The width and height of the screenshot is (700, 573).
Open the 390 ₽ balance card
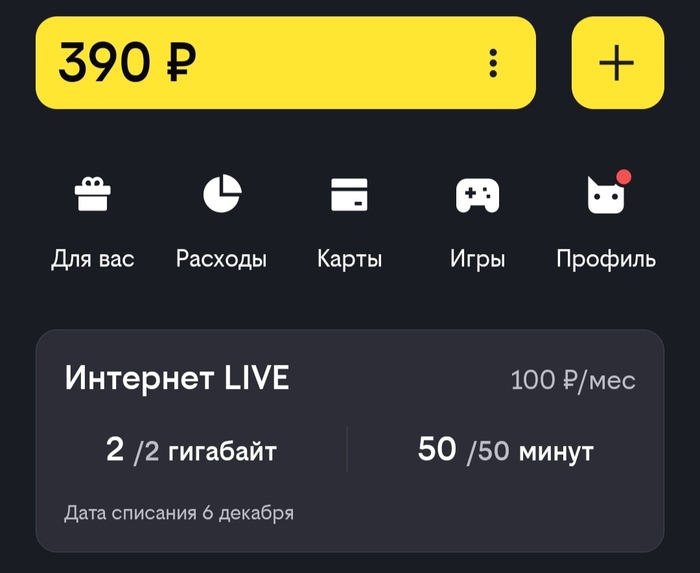(x=250, y=63)
